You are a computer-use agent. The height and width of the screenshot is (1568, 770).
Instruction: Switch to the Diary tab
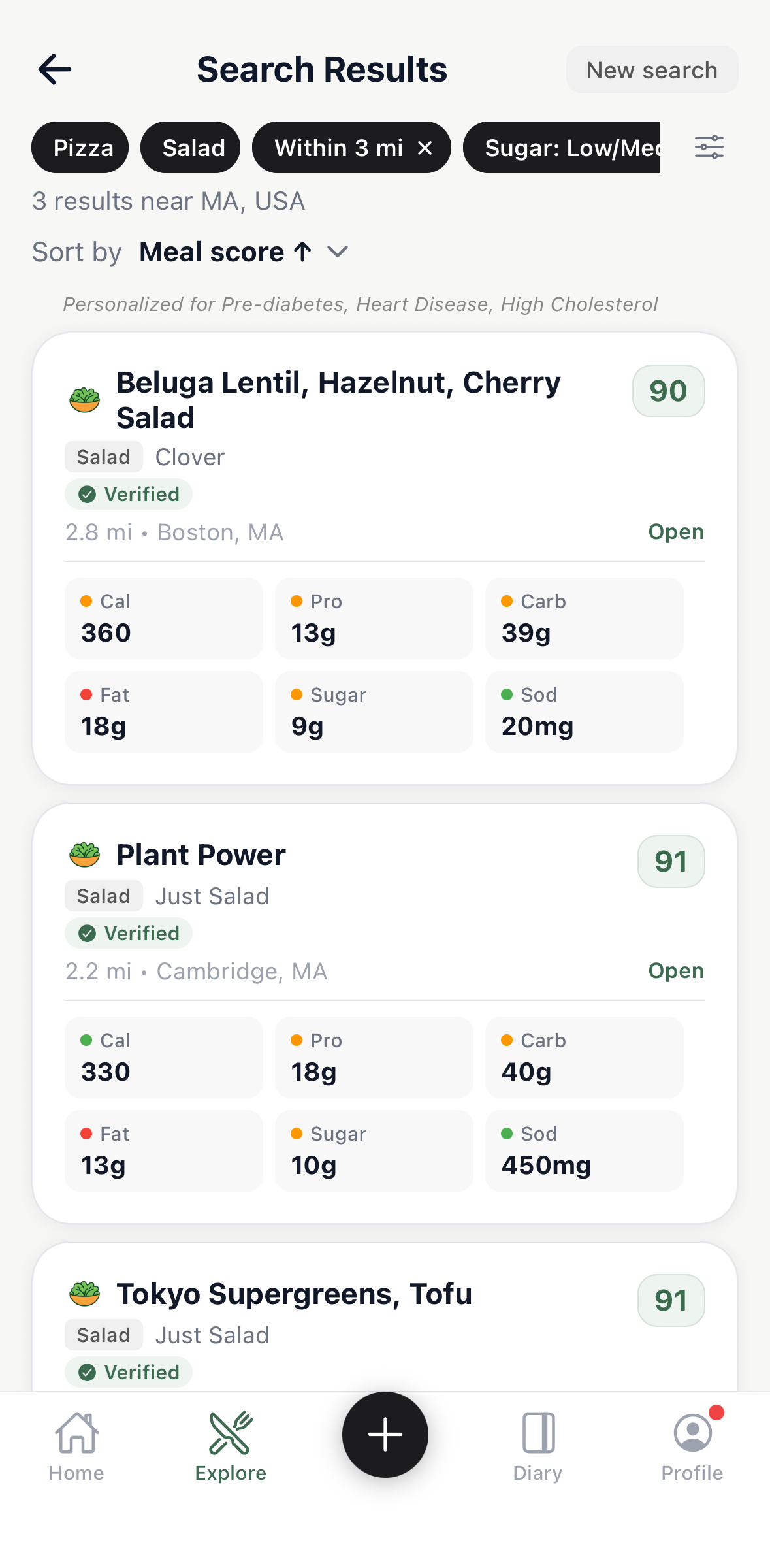coord(538,1446)
